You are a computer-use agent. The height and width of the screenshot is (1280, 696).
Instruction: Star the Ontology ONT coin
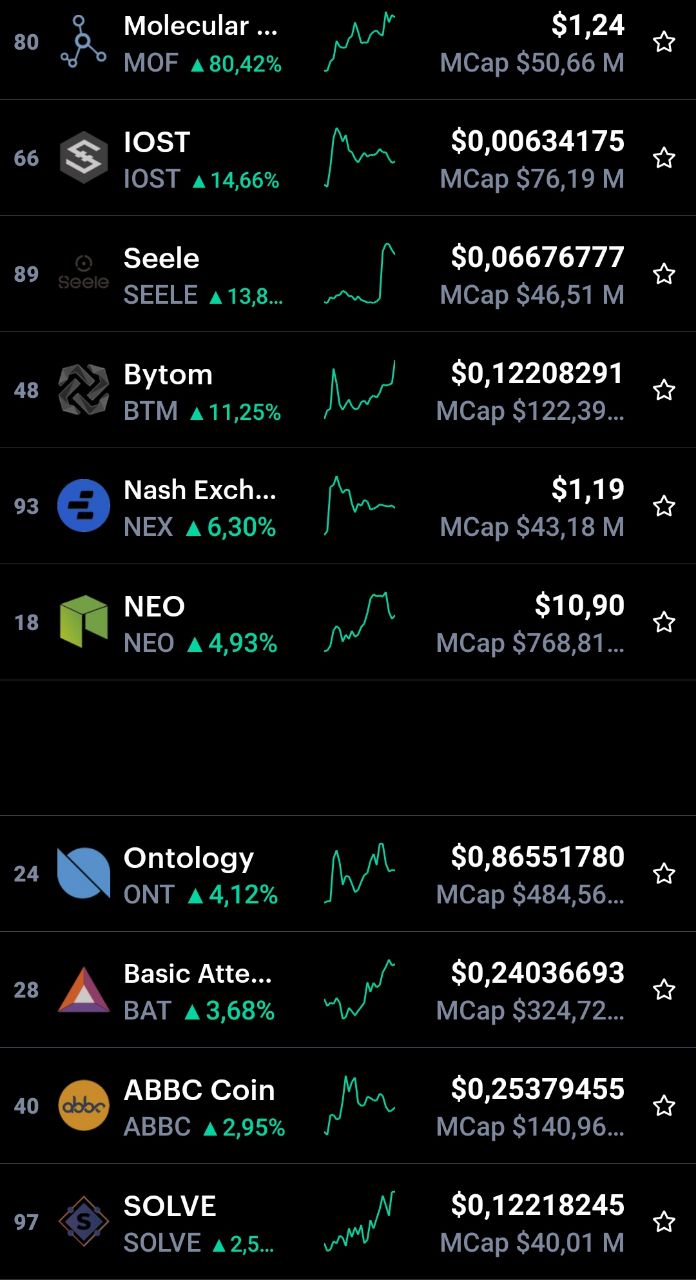click(x=664, y=874)
